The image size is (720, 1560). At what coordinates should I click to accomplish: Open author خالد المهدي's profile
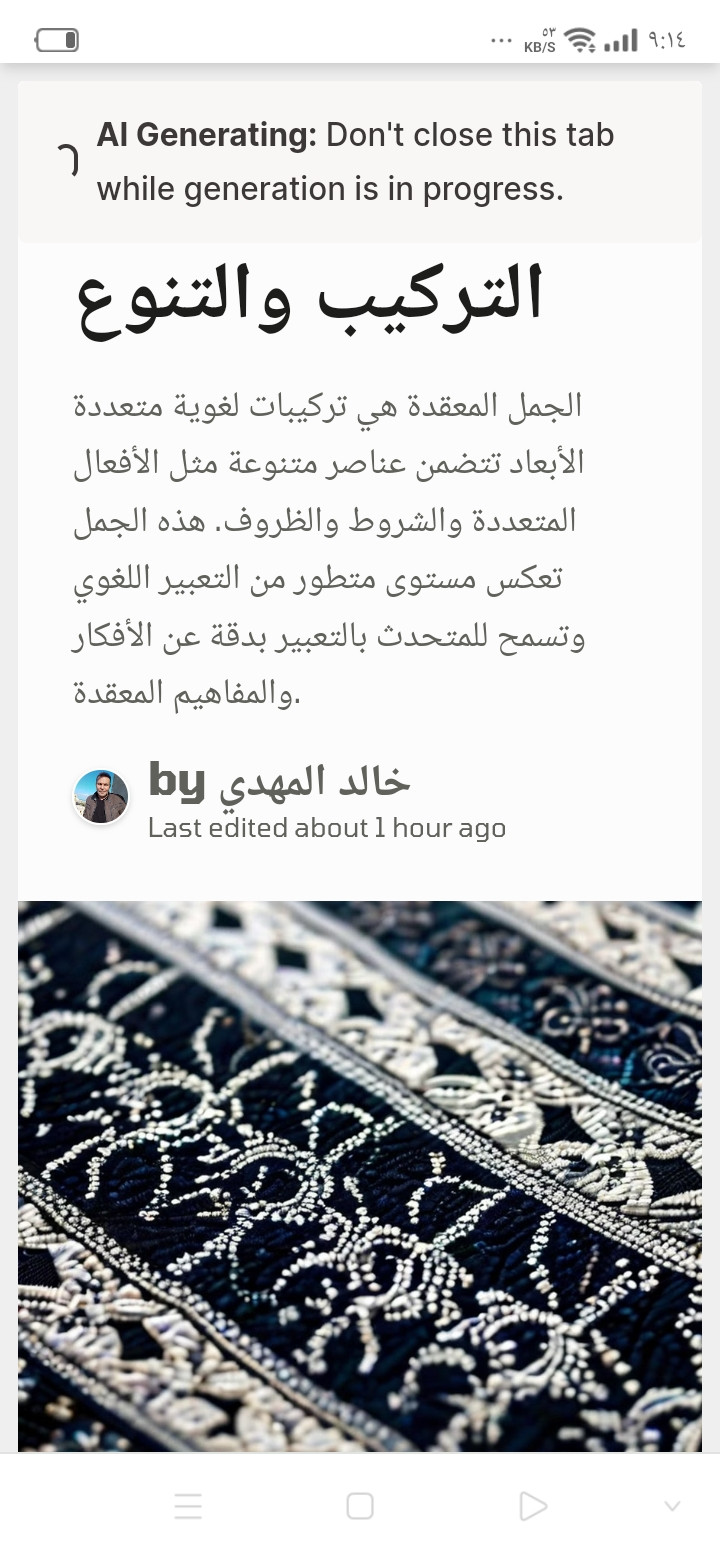coord(101,797)
